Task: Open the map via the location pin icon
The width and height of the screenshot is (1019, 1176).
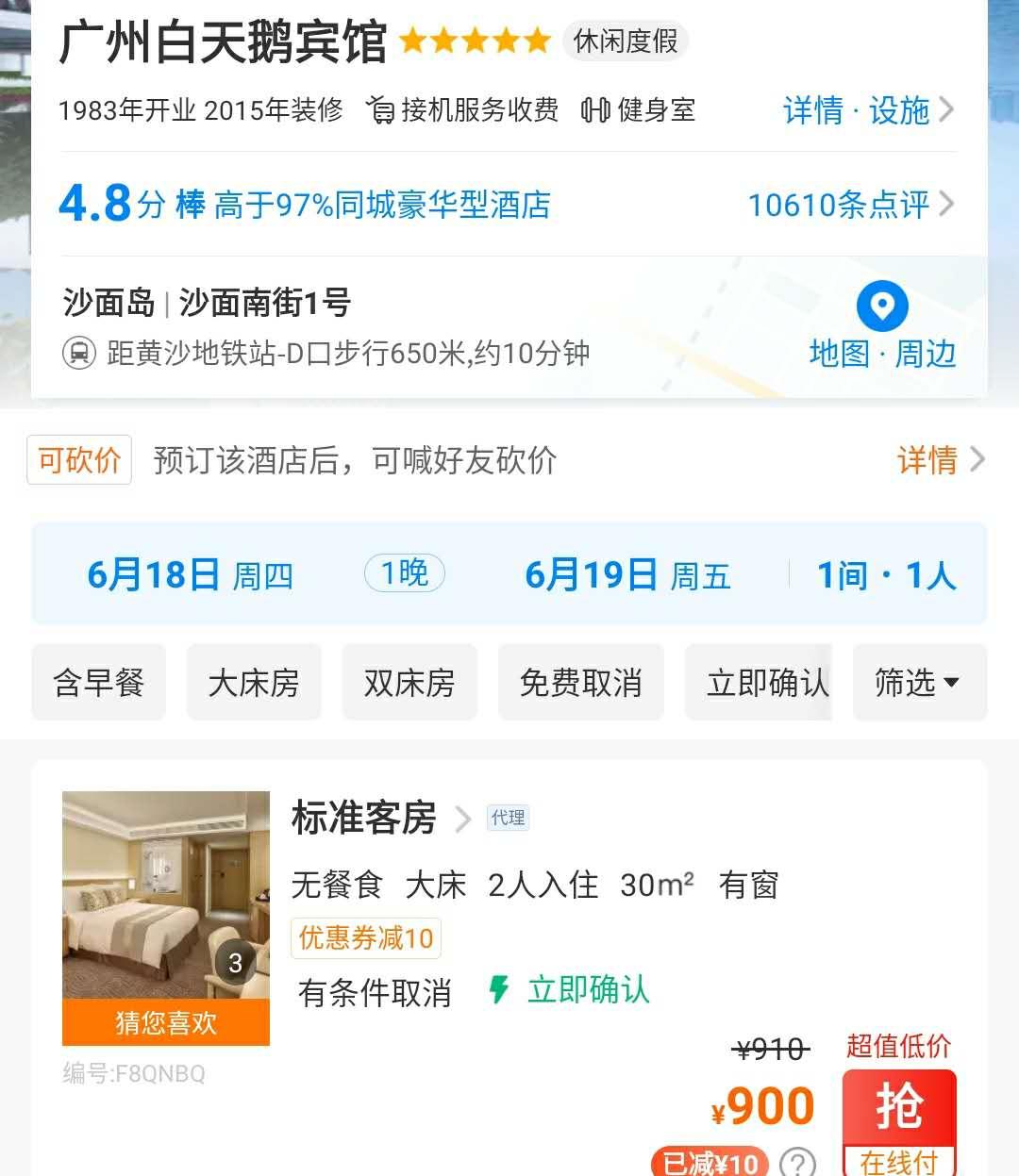Action: pos(880,306)
